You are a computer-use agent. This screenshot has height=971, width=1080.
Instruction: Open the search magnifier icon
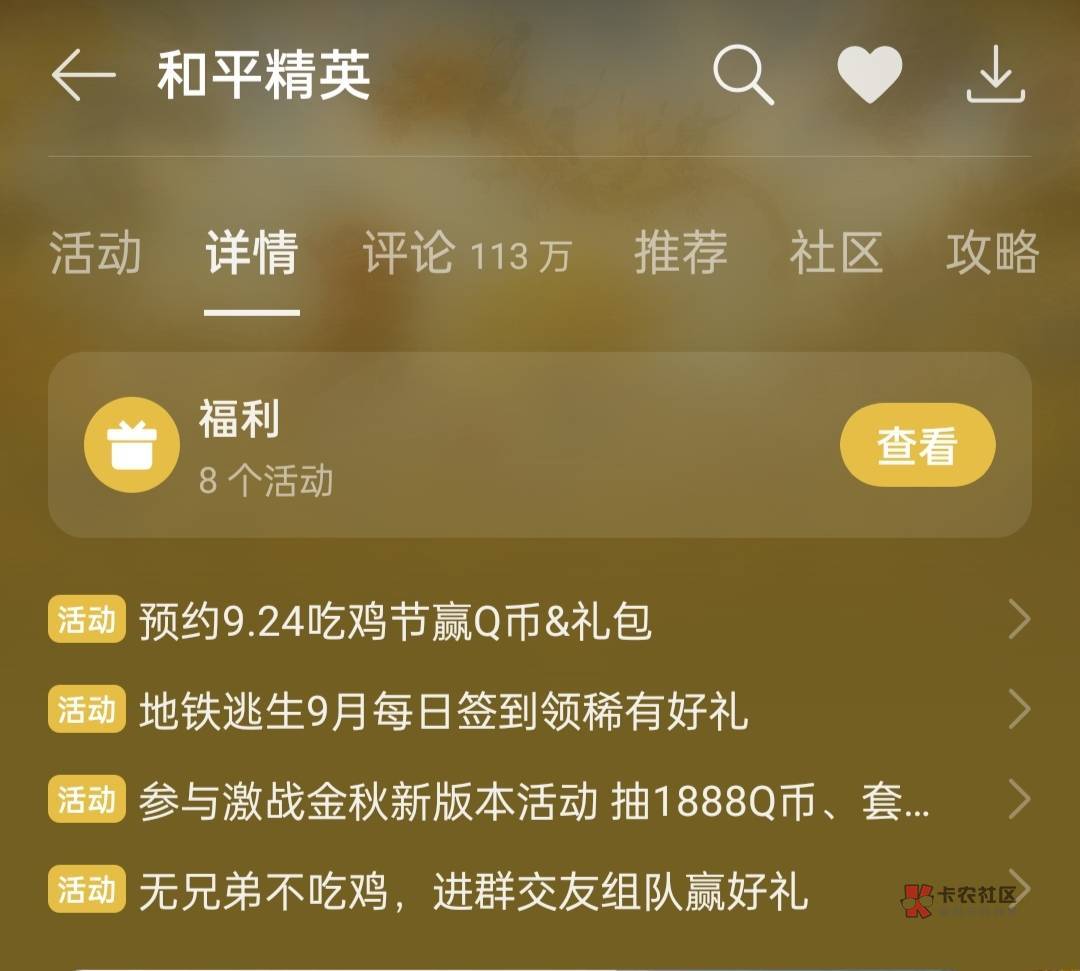tap(742, 74)
